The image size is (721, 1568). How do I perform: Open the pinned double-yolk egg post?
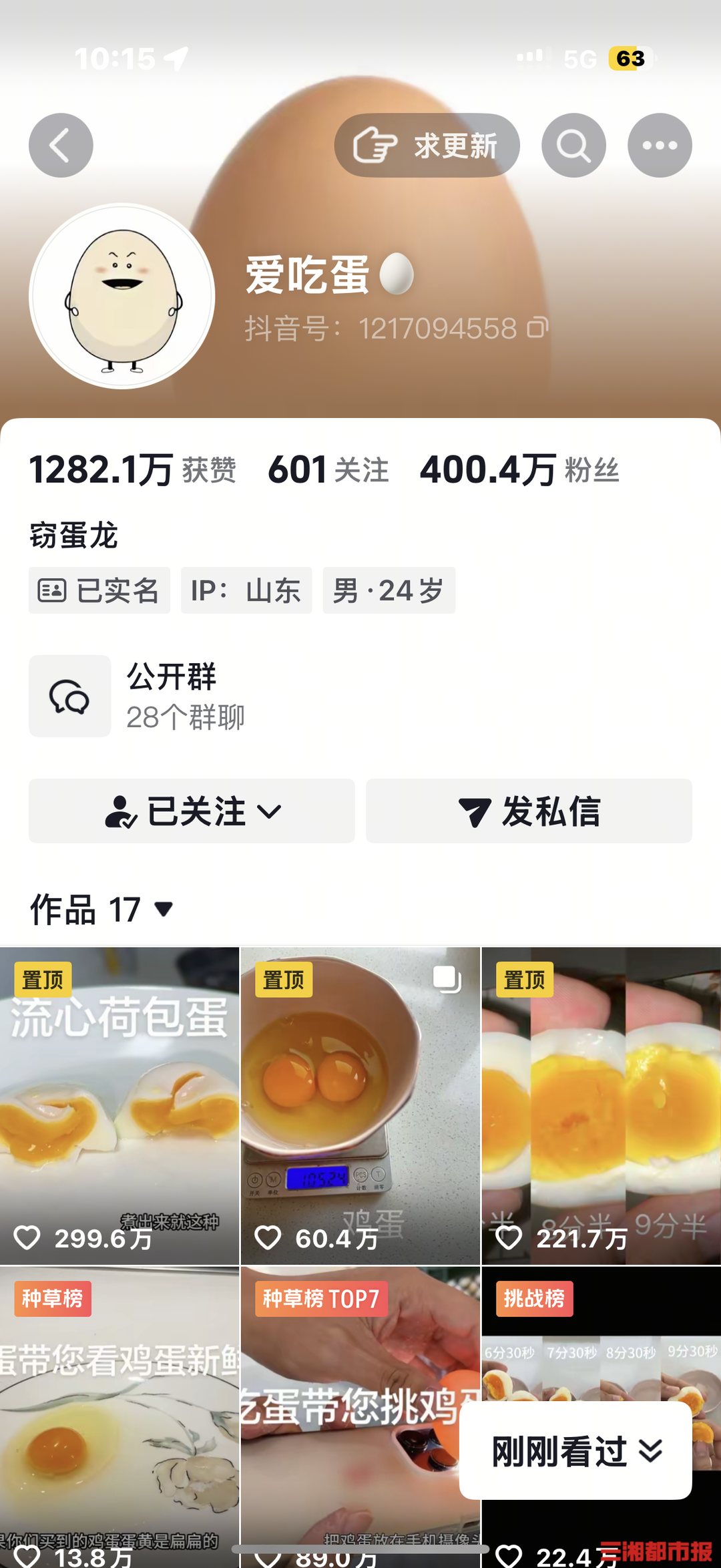[360, 1105]
